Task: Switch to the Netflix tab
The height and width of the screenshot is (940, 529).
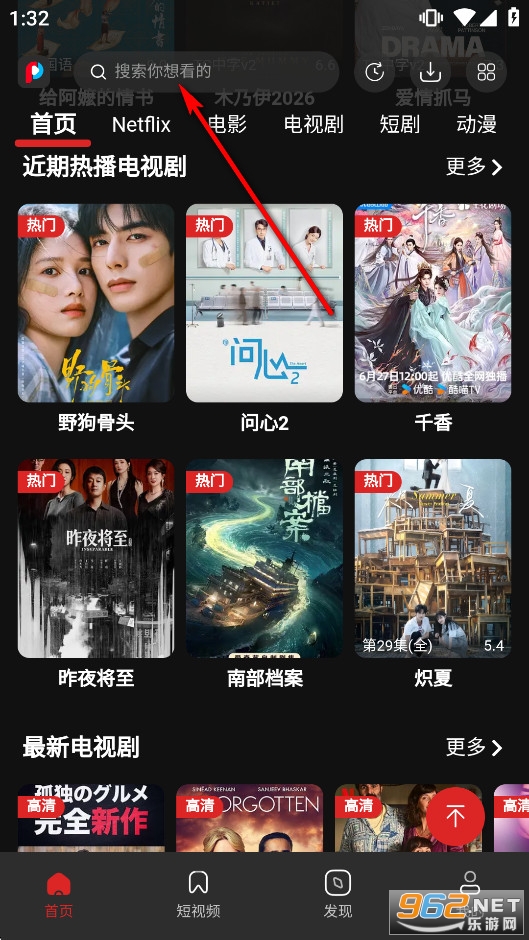Action: pyautogui.click(x=142, y=125)
